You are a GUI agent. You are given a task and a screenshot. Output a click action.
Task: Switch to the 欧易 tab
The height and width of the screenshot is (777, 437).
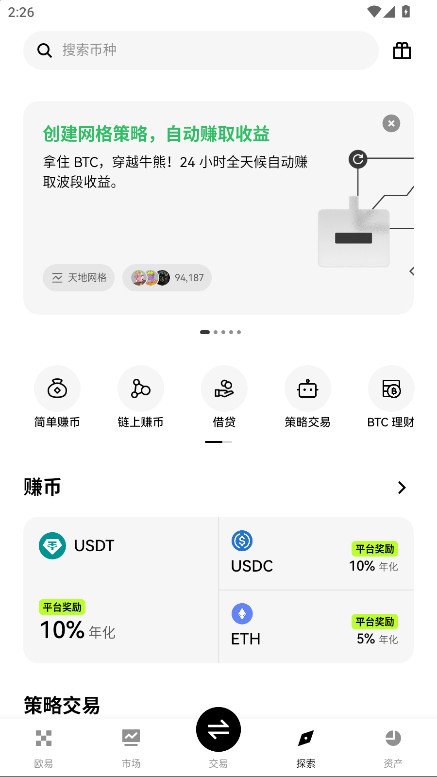click(44, 748)
